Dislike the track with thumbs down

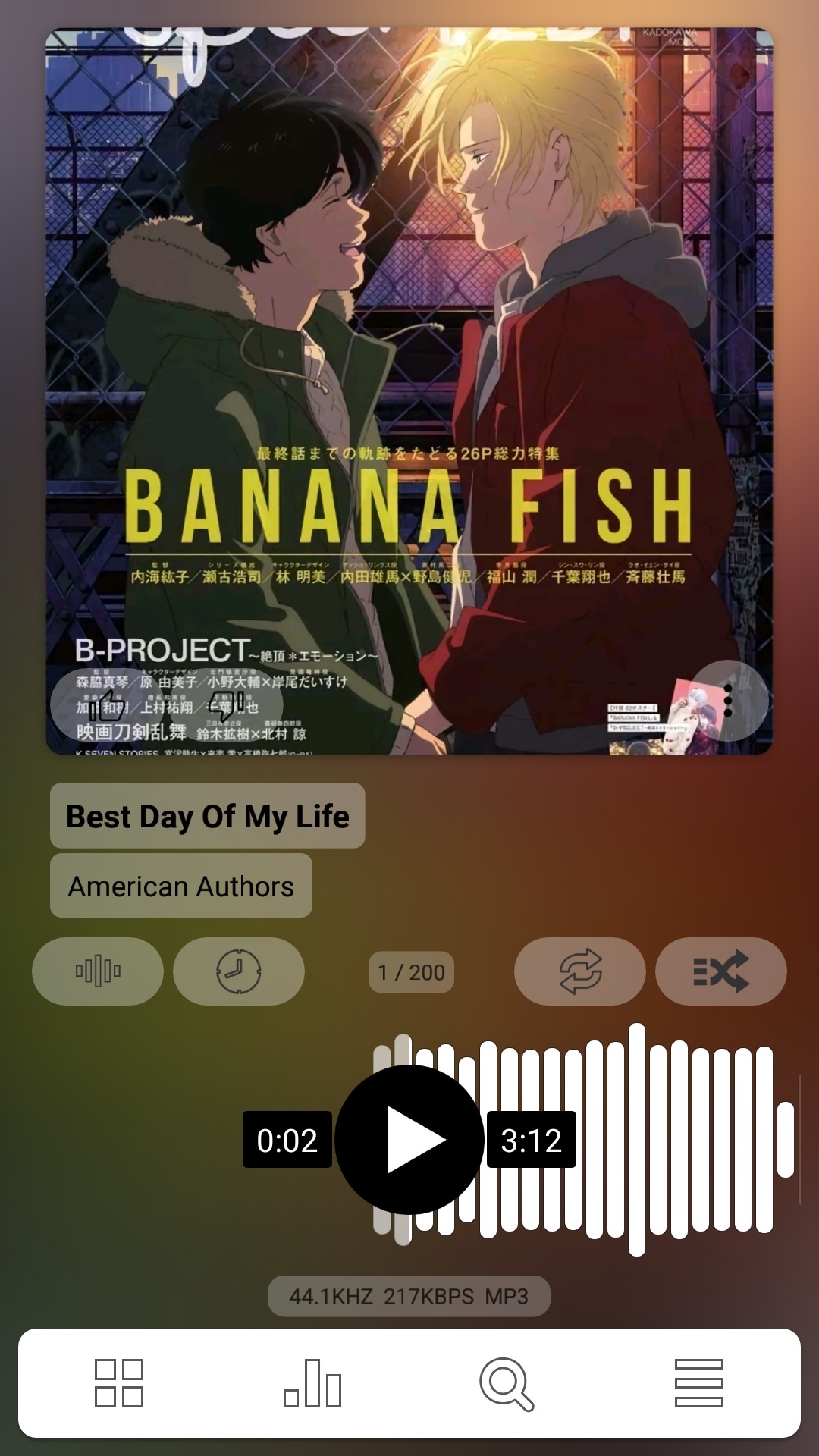pos(225,705)
